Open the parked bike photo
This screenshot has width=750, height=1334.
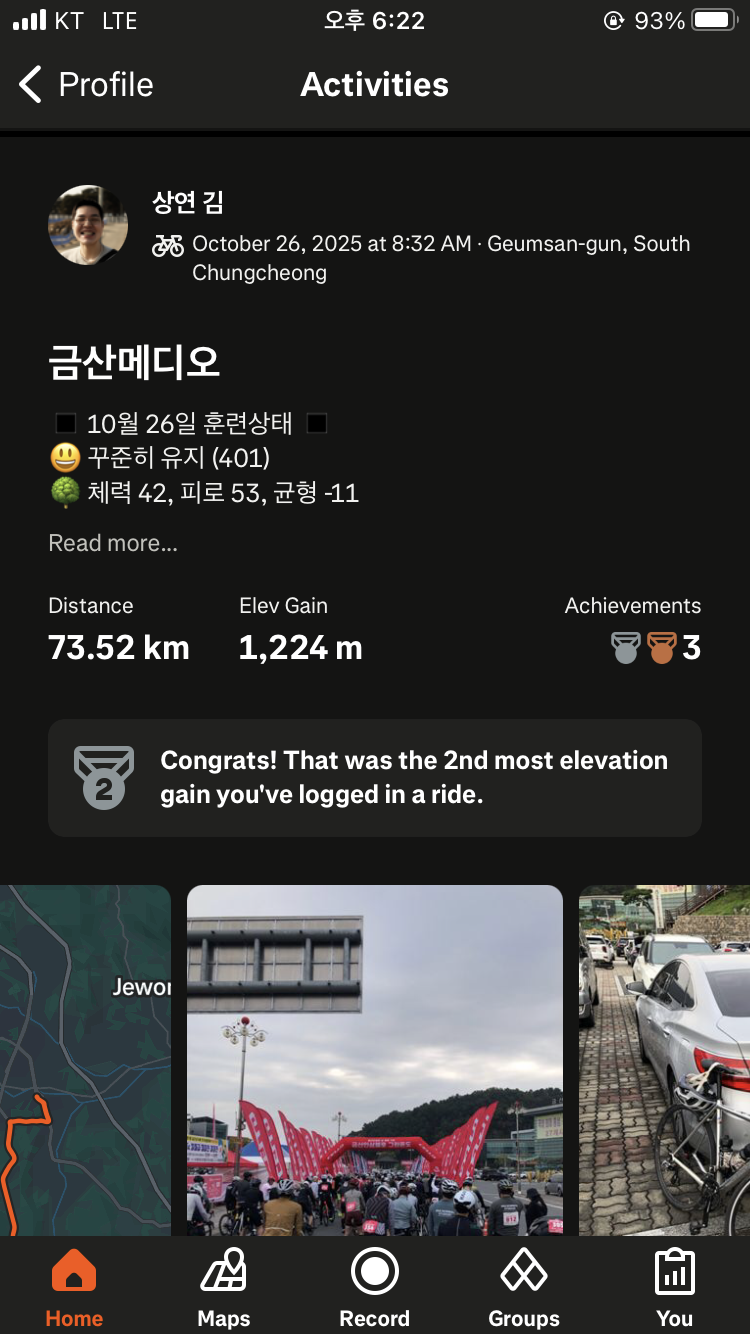665,1060
